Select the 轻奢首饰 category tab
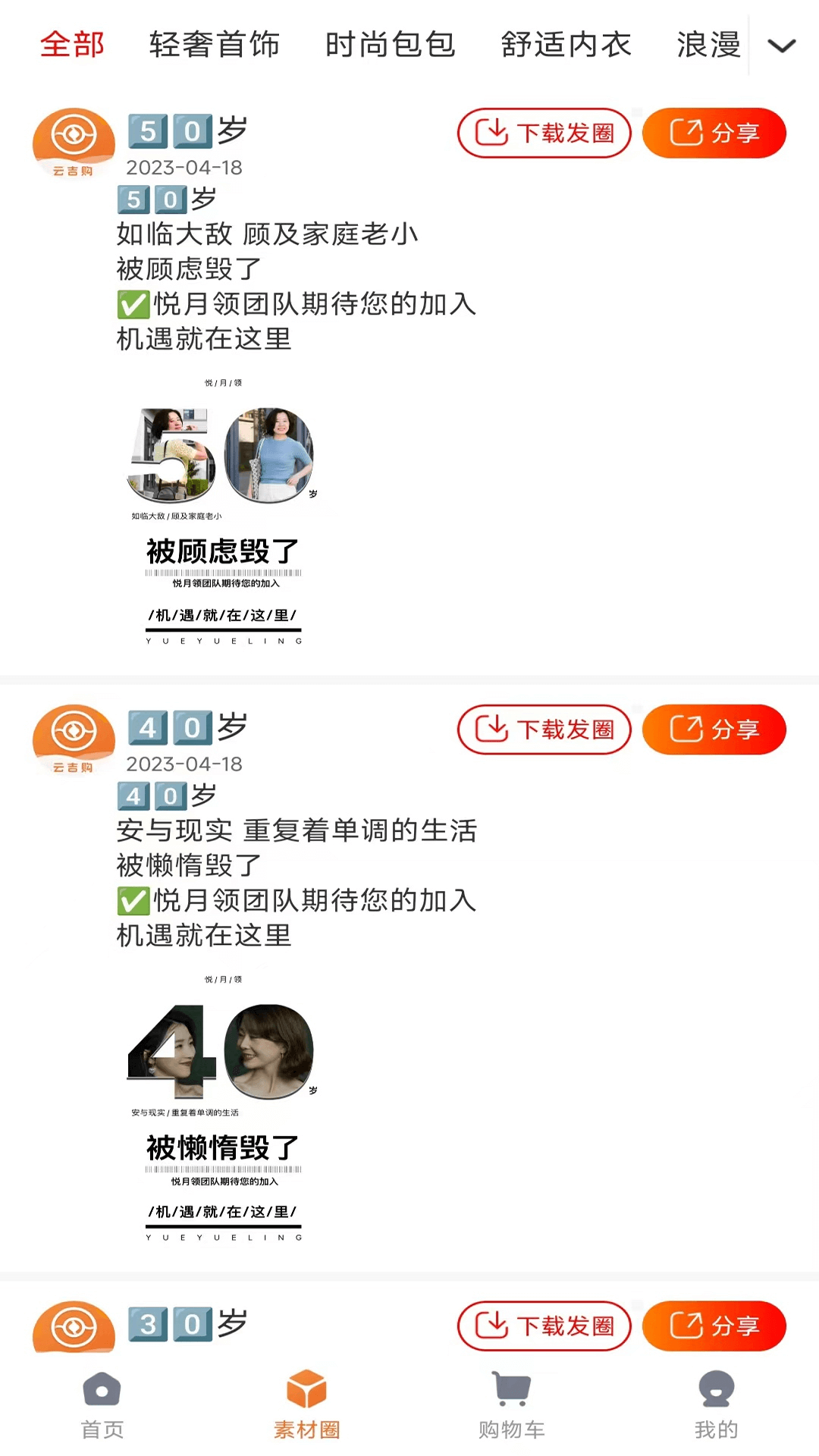819x1456 pixels. tap(215, 44)
